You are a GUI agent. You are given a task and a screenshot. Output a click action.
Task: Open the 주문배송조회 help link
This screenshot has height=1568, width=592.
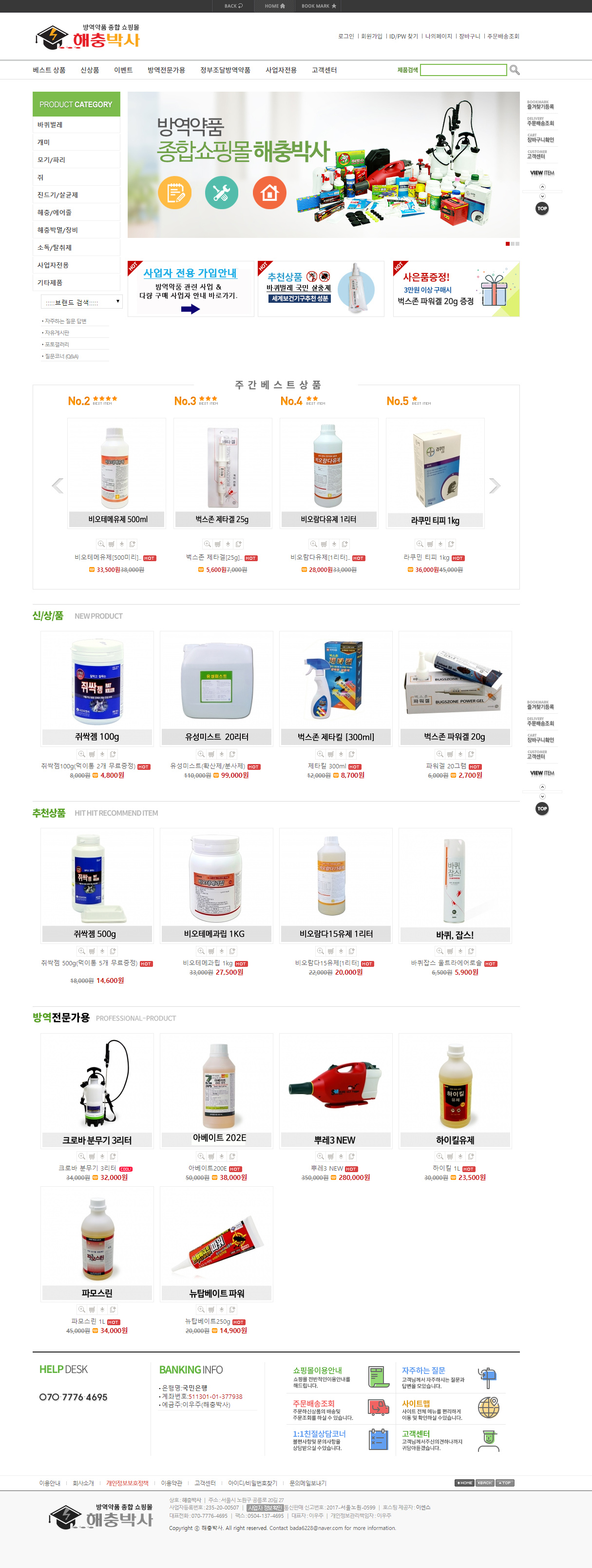pyautogui.click(x=313, y=1403)
